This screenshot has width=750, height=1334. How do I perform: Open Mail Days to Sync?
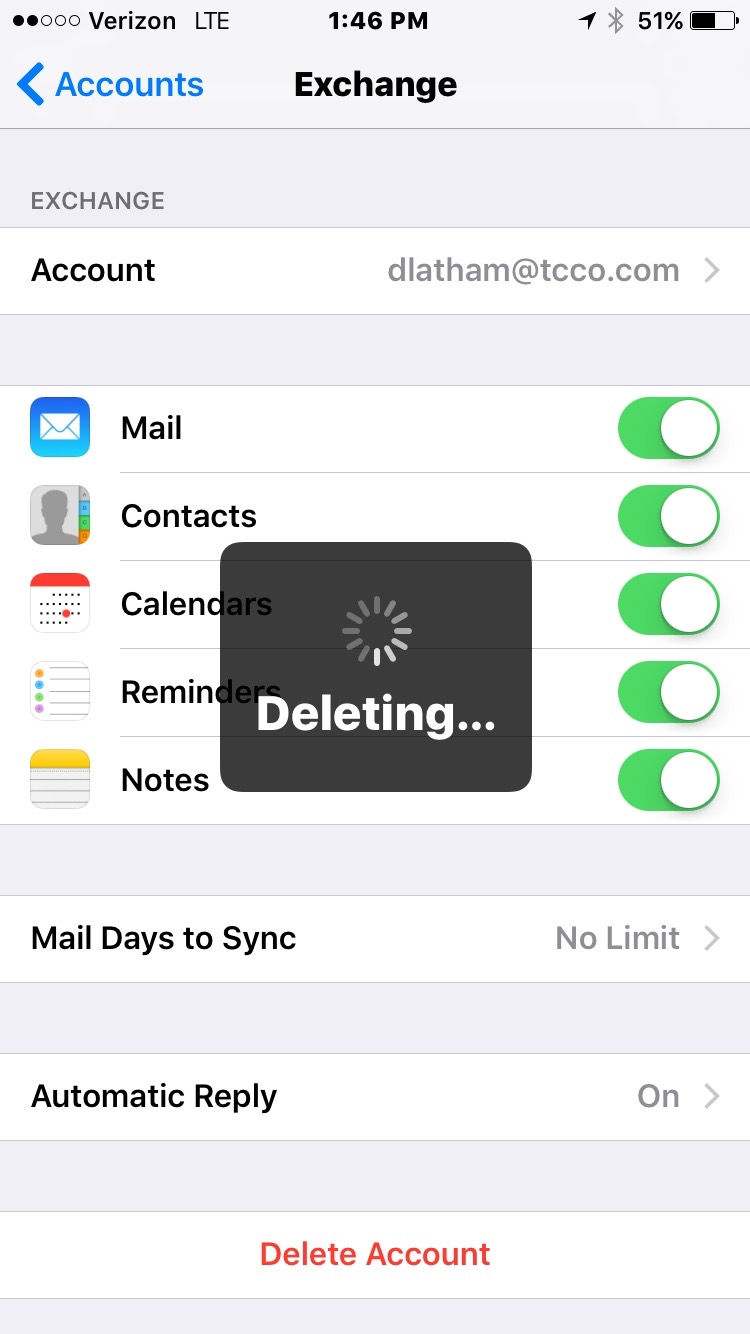pyautogui.click(x=375, y=938)
